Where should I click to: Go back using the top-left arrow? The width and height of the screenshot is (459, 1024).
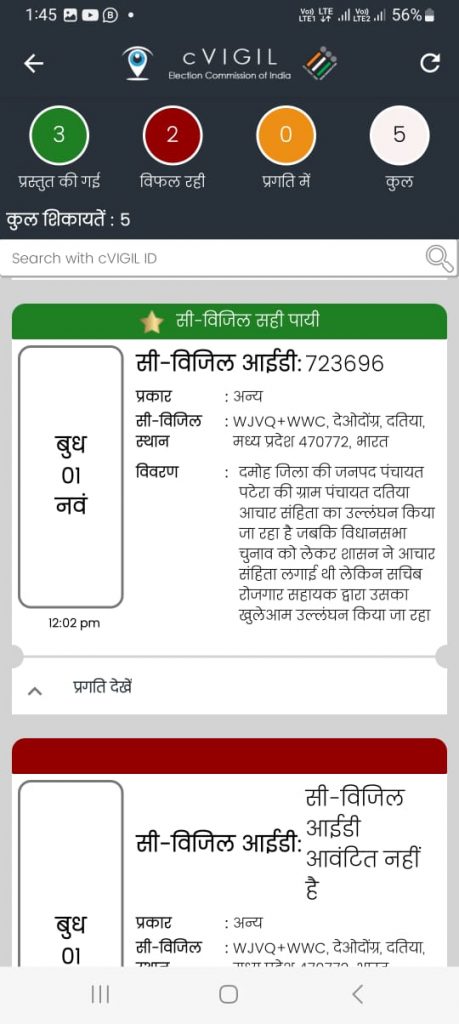[x=34, y=63]
